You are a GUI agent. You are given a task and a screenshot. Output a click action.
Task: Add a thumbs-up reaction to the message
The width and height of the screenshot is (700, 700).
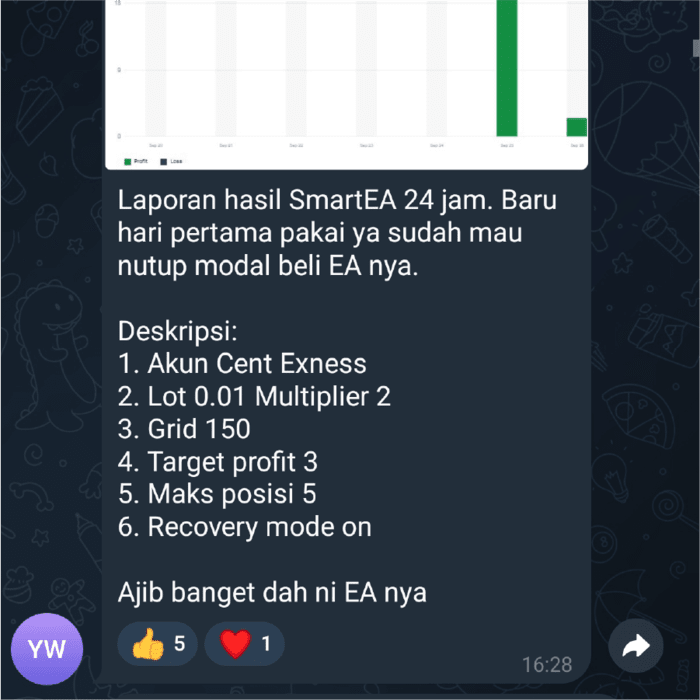click(x=158, y=644)
